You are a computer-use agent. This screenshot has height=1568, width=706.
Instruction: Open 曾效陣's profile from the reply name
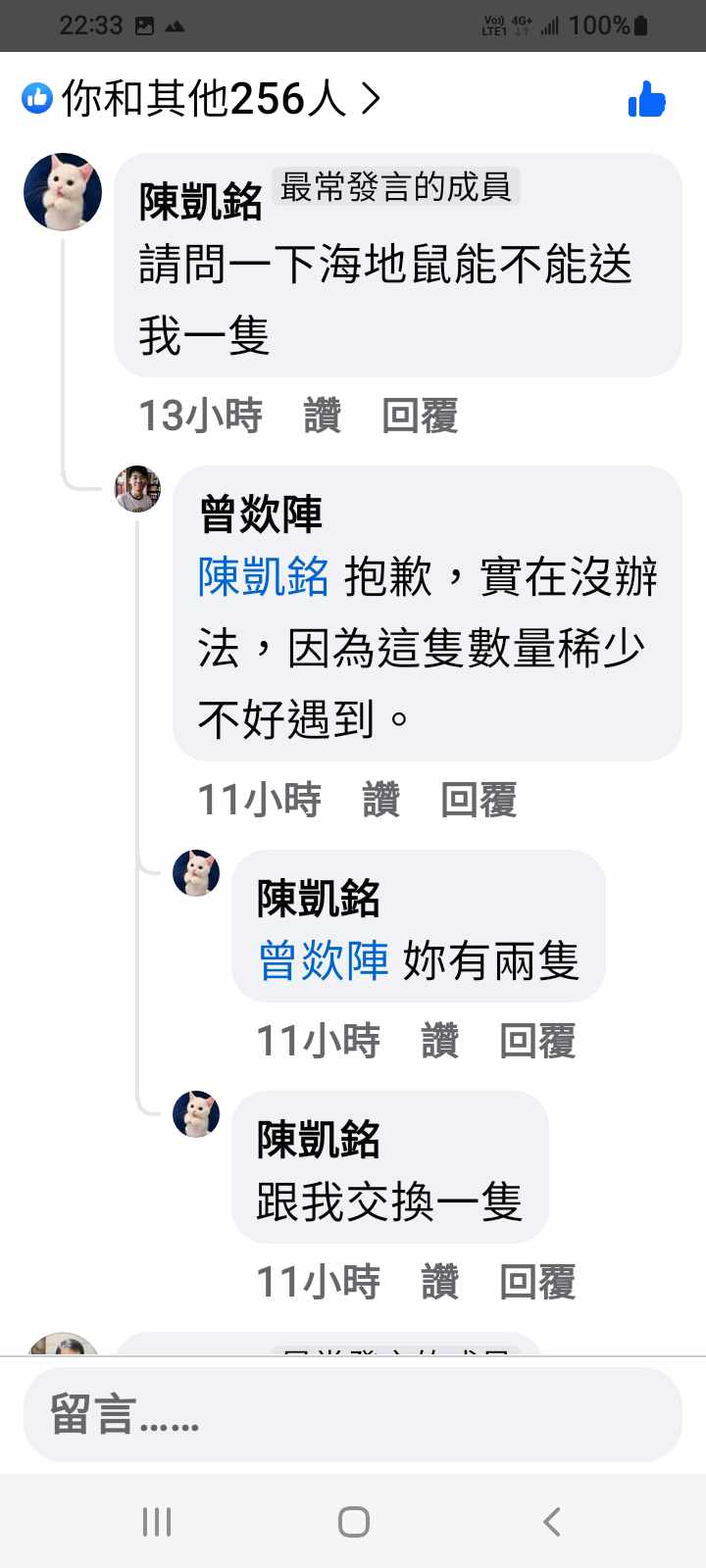click(x=261, y=514)
